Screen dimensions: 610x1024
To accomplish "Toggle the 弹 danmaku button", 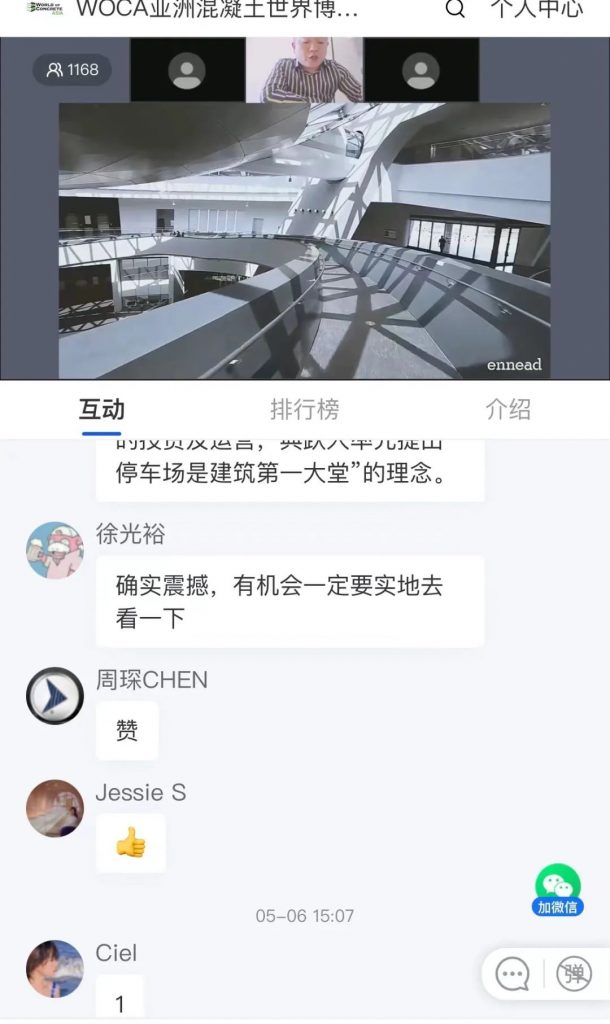I will point(574,973).
